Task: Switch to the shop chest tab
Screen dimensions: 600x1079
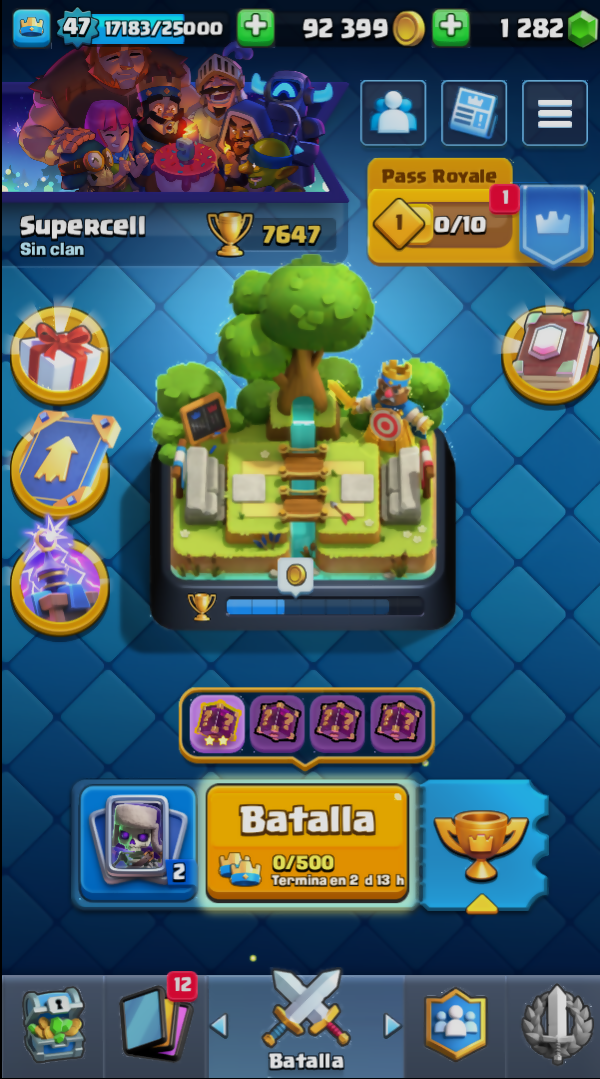Action: [x=54, y=1024]
